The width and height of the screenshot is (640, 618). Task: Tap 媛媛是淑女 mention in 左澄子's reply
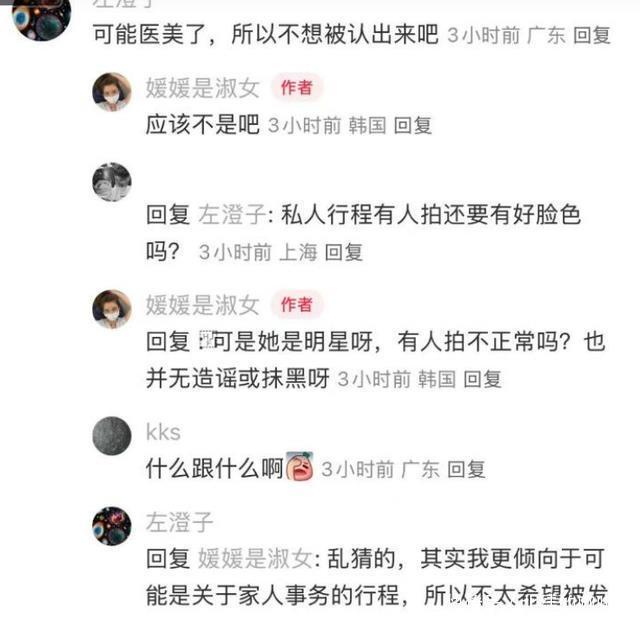click(x=254, y=558)
